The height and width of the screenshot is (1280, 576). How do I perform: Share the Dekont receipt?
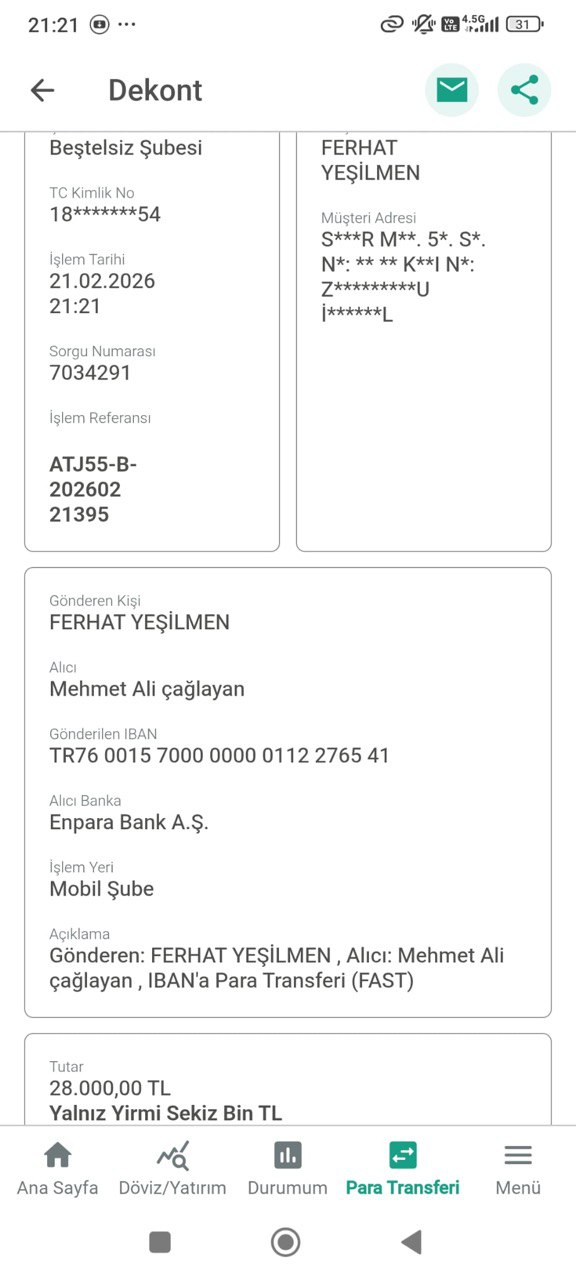(524, 90)
